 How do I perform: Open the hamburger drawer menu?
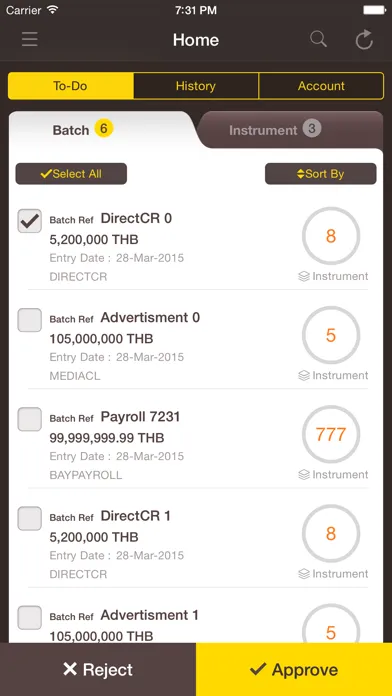click(30, 40)
